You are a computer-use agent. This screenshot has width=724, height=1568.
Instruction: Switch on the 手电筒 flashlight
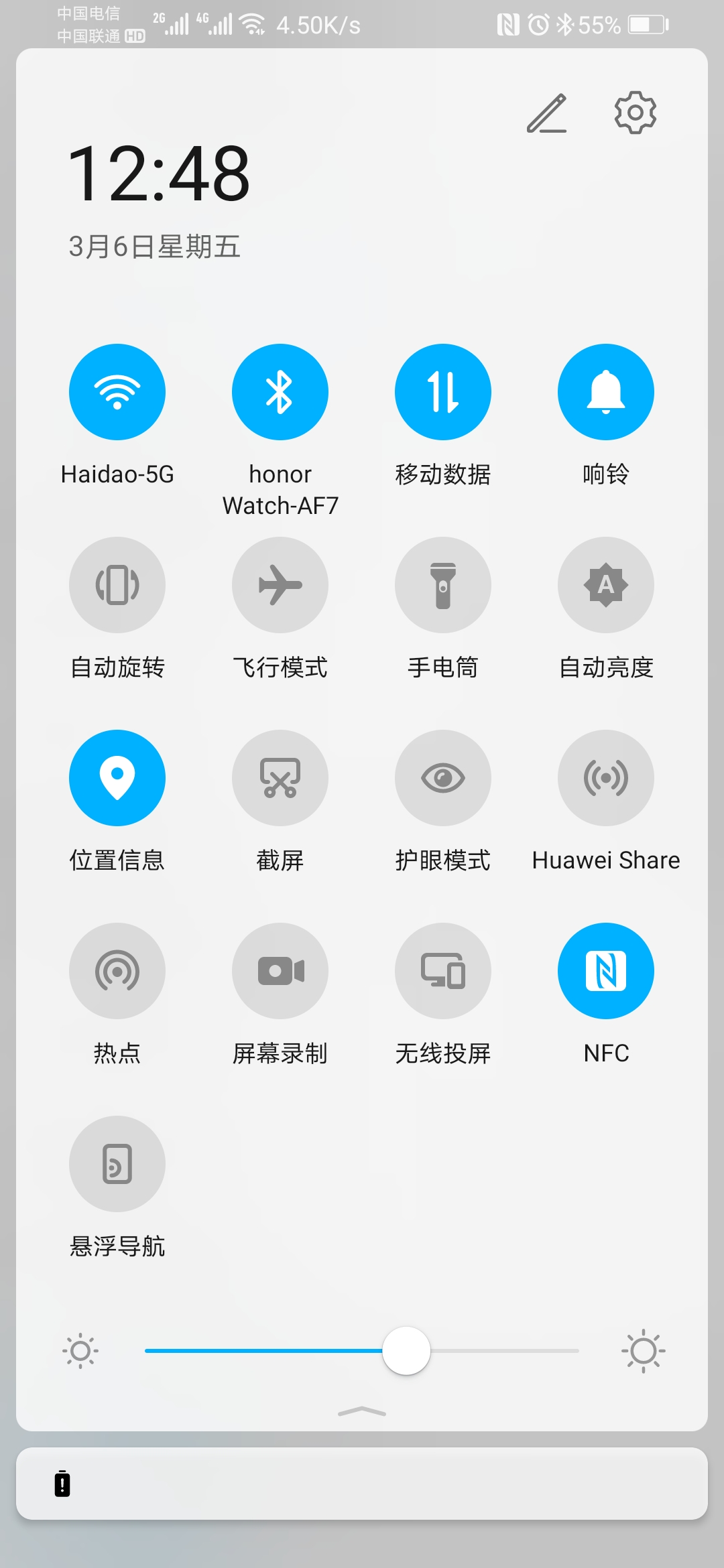click(443, 585)
